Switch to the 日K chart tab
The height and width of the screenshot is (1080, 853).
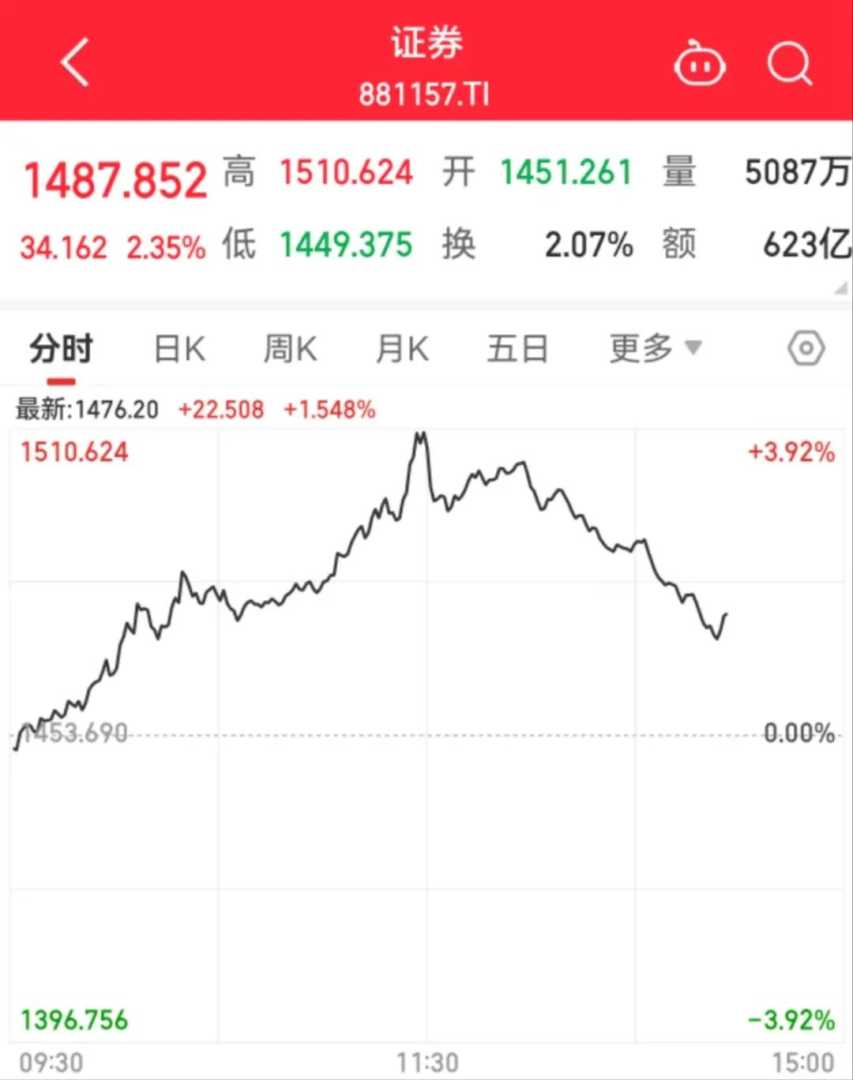179,349
